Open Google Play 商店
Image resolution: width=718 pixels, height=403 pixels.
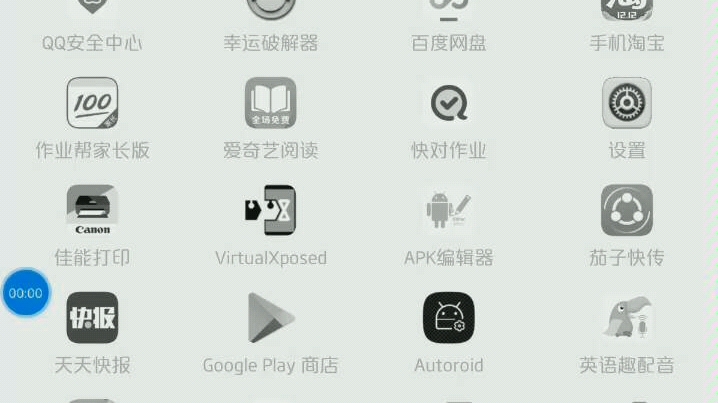coord(271,318)
